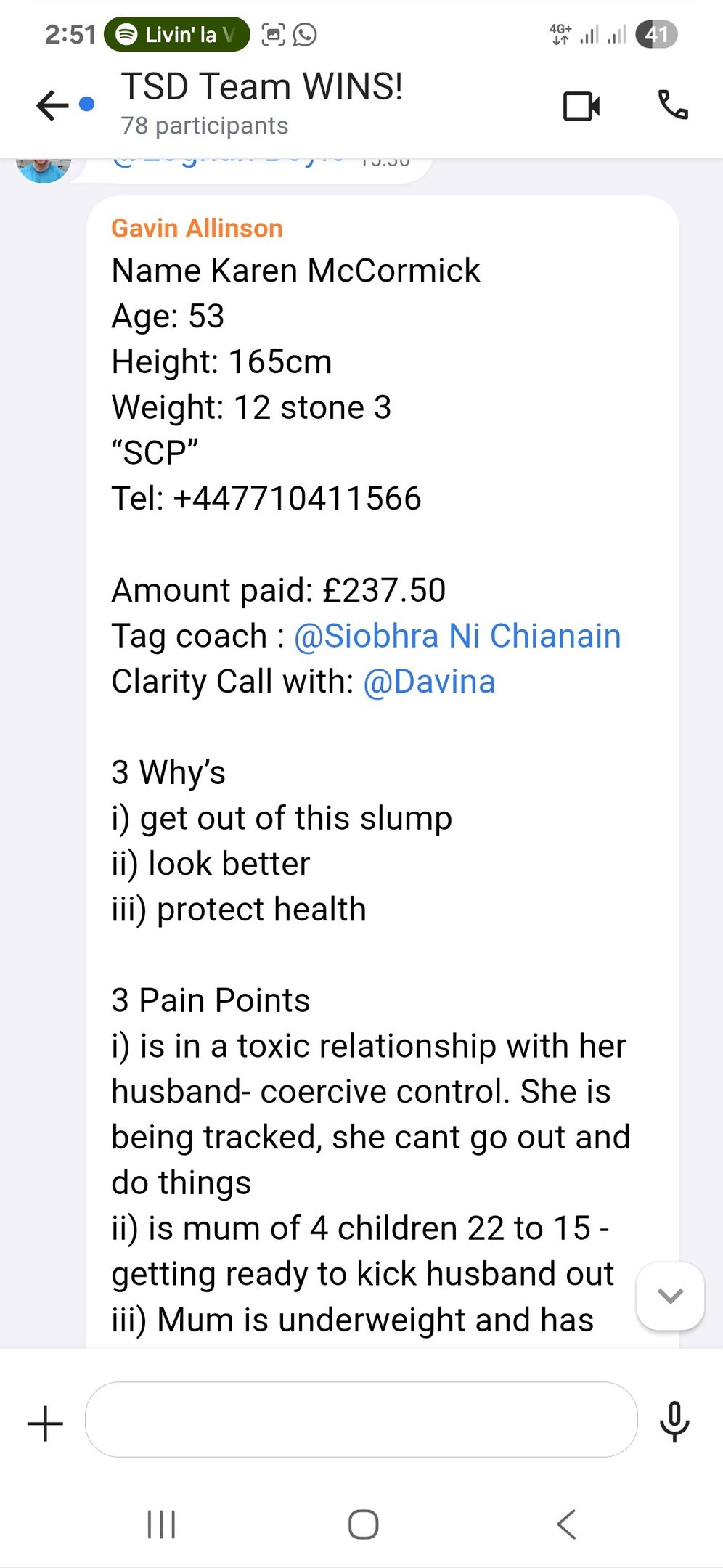The width and height of the screenshot is (723, 1568).
Task: Focus the message text field
Action: (x=361, y=1419)
